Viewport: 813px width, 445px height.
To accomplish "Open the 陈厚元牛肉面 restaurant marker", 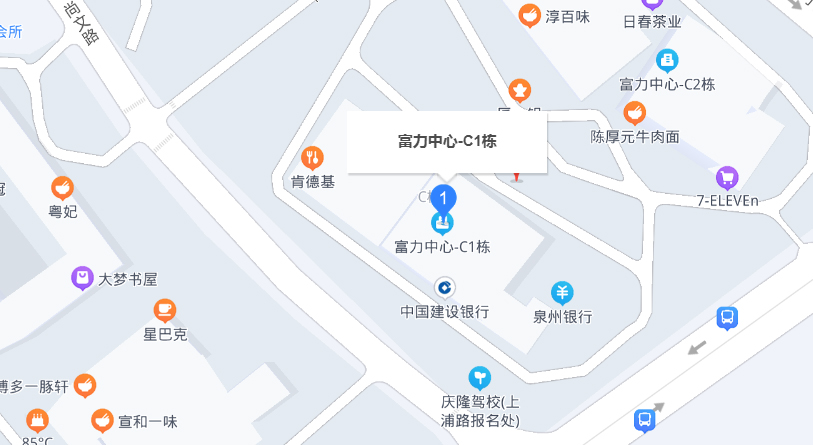I will [634, 112].
